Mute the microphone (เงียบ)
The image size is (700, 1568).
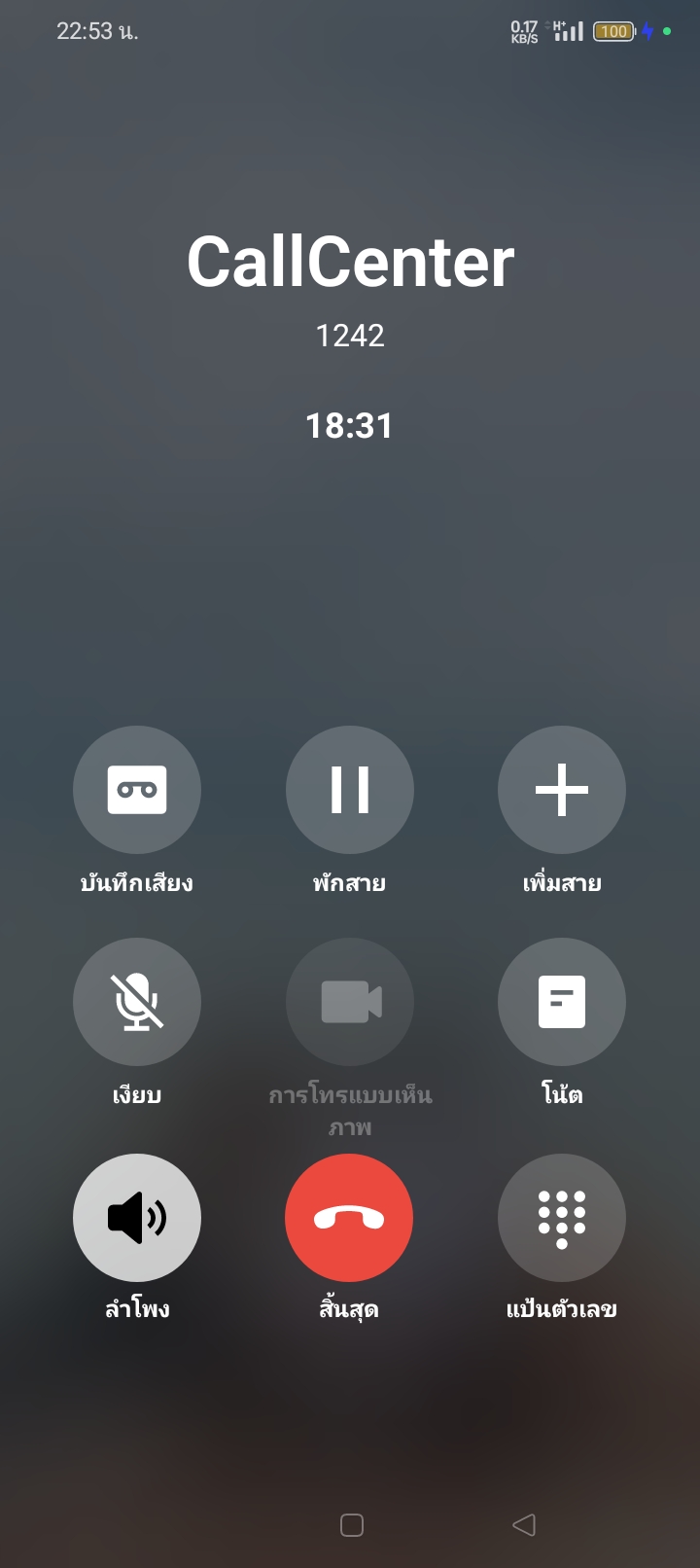tap(137, 1002)
